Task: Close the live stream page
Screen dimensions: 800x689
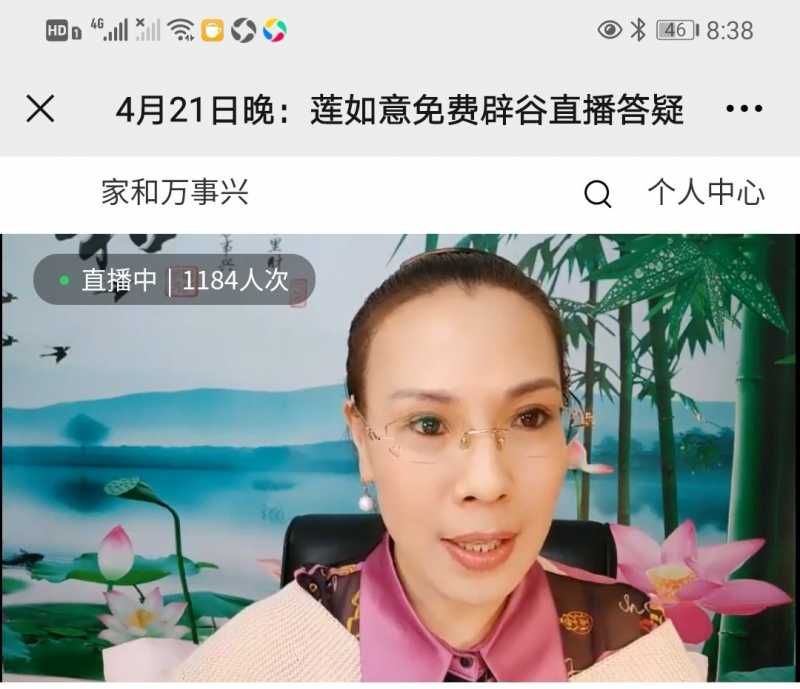Action: coord(40,109)
